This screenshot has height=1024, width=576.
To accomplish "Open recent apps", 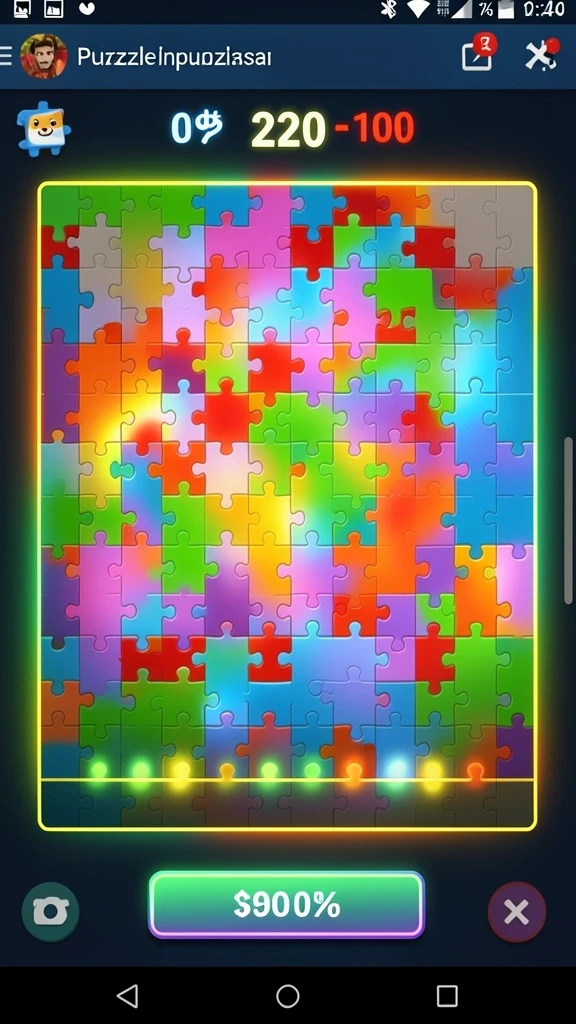I will (x=447, y=996).
